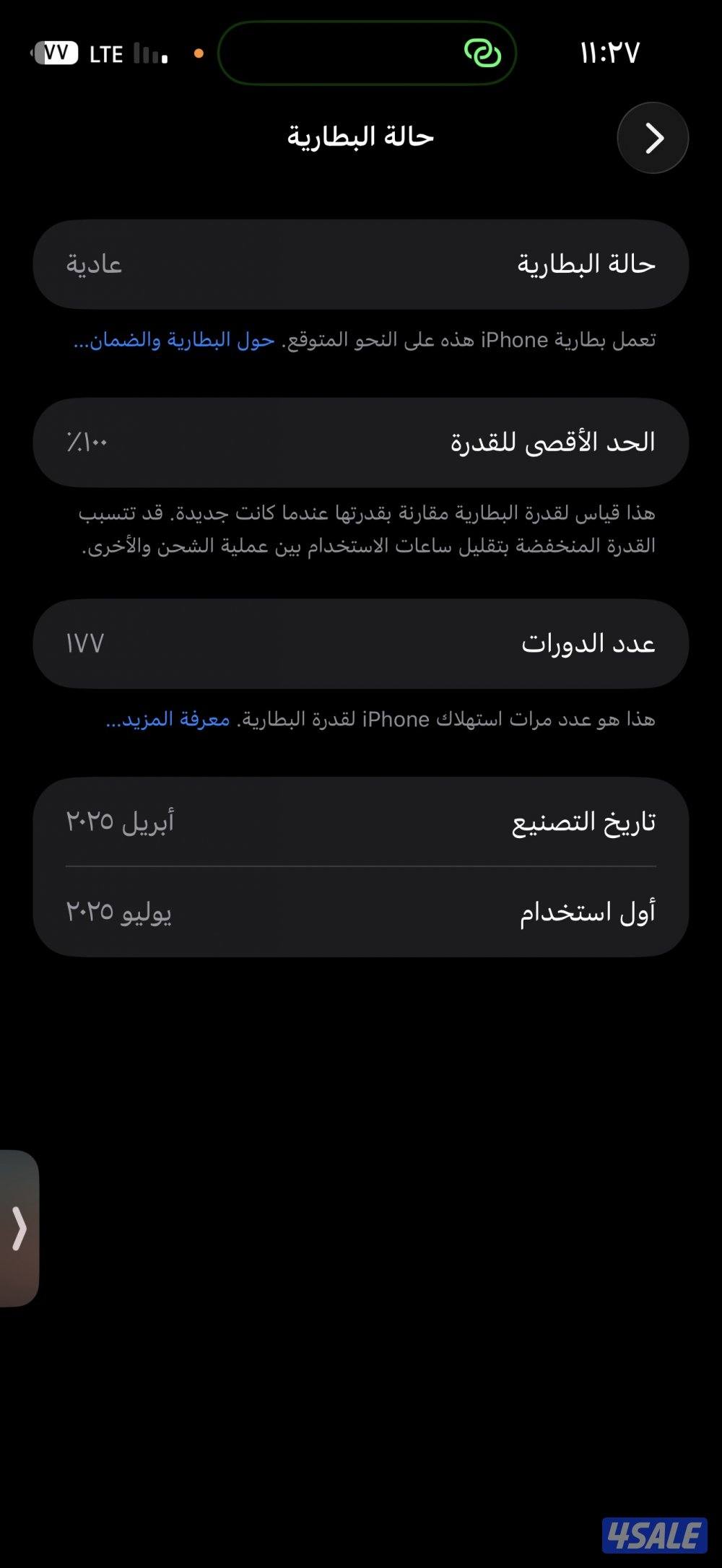Screen dimensions: 722x1568
Task: Select the تاريخ التصنيع row
Action: [361, 822]
